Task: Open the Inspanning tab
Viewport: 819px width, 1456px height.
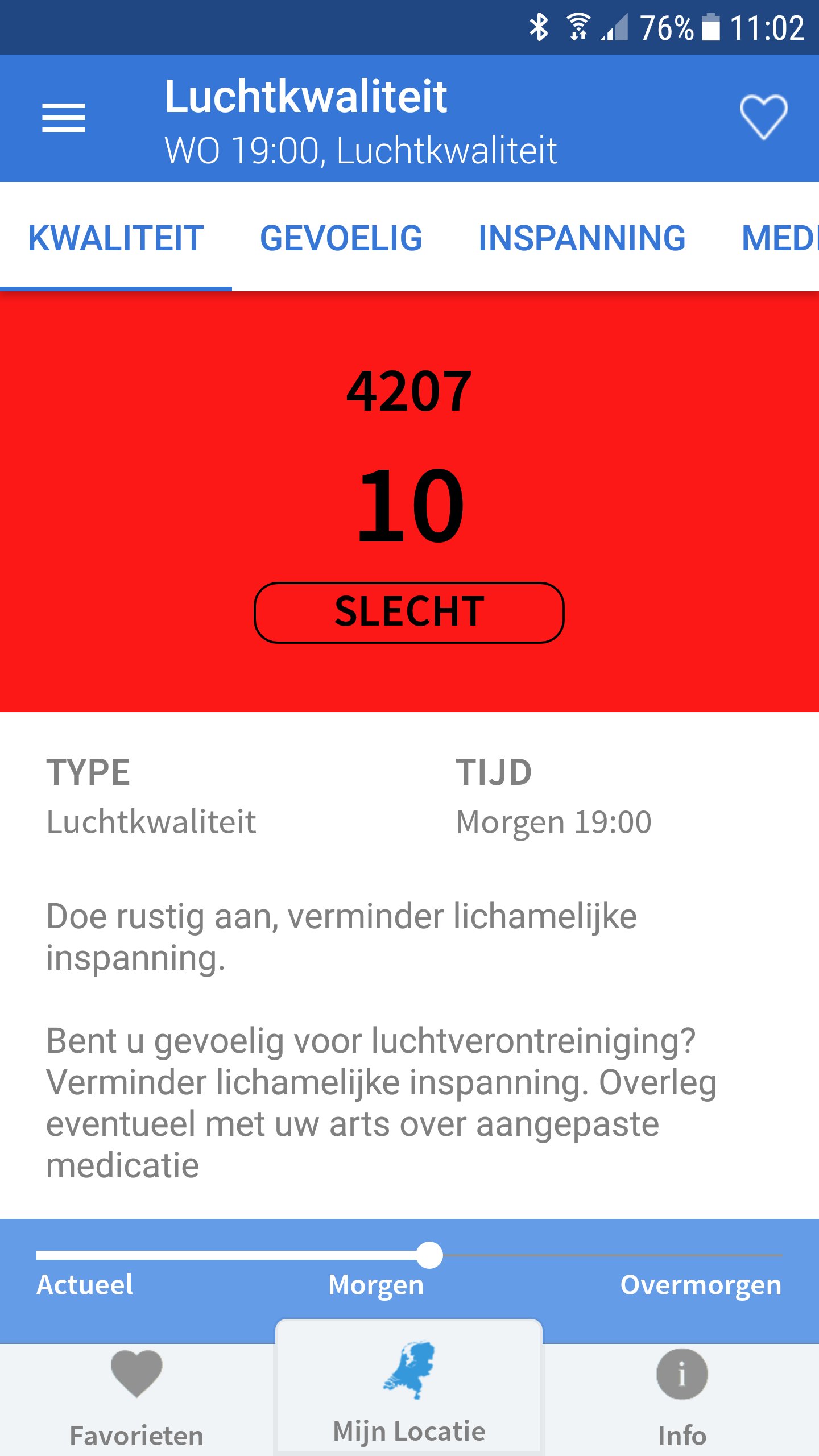Action: [582, 238]
